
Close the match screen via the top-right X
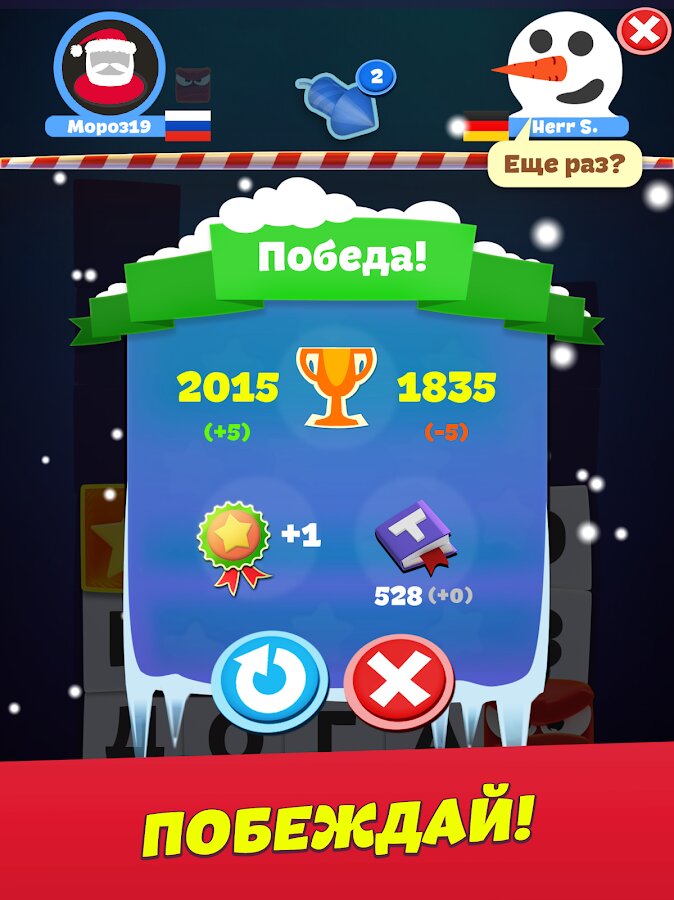[x=644, y=32]
